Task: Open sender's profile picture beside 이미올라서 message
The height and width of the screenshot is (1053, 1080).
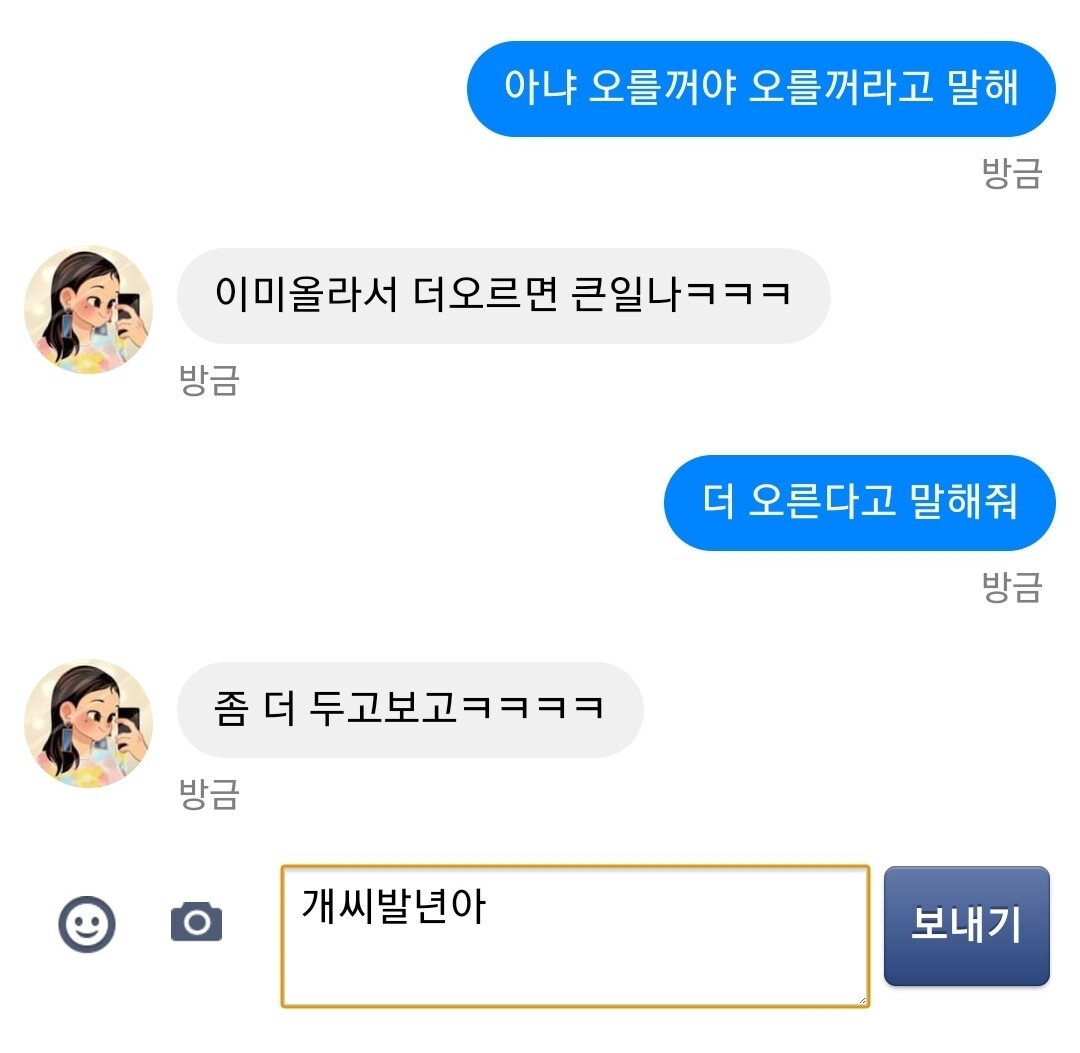Action: 88,310
